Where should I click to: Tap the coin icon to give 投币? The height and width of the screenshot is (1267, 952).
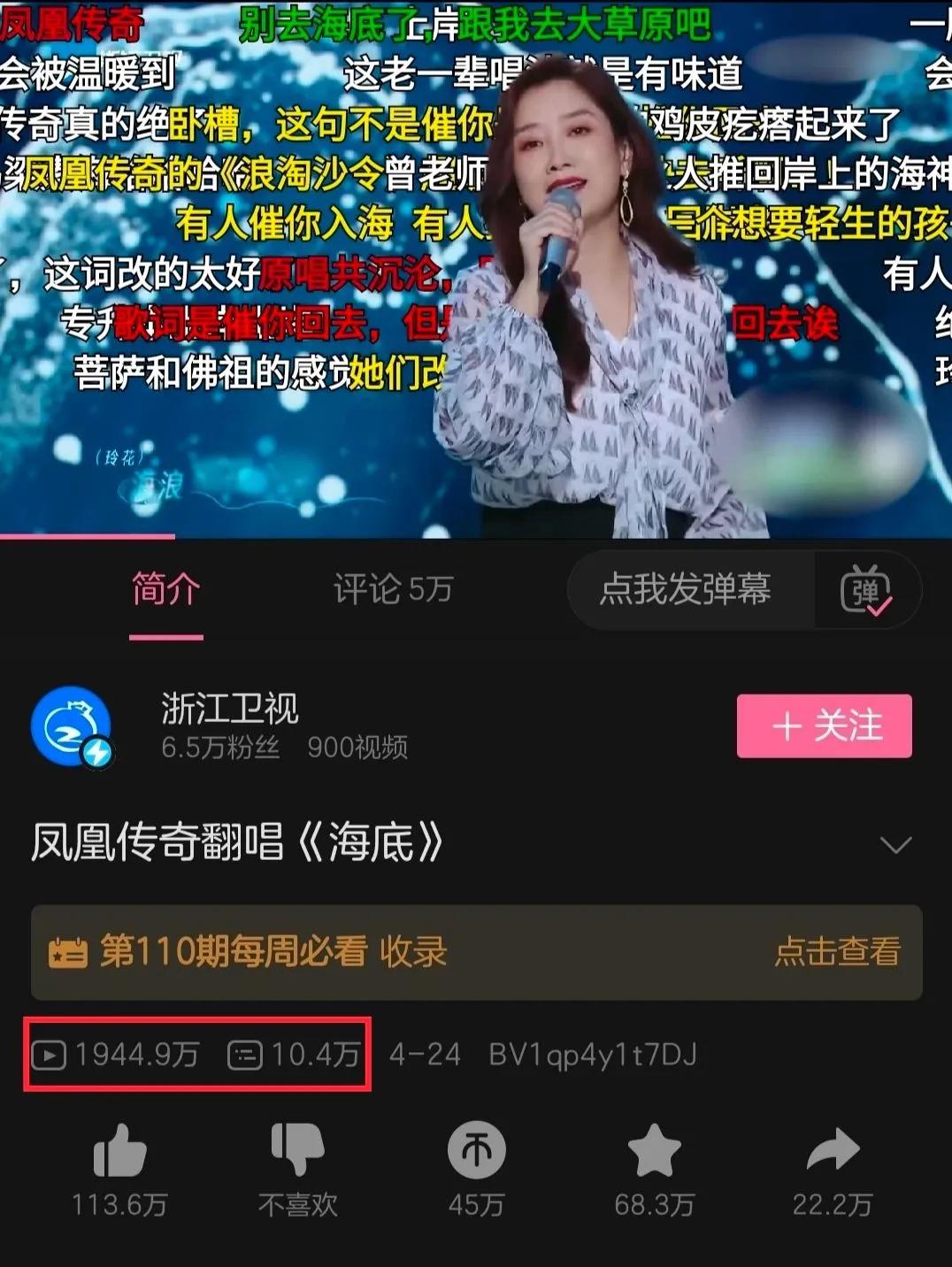[476, 1150]
